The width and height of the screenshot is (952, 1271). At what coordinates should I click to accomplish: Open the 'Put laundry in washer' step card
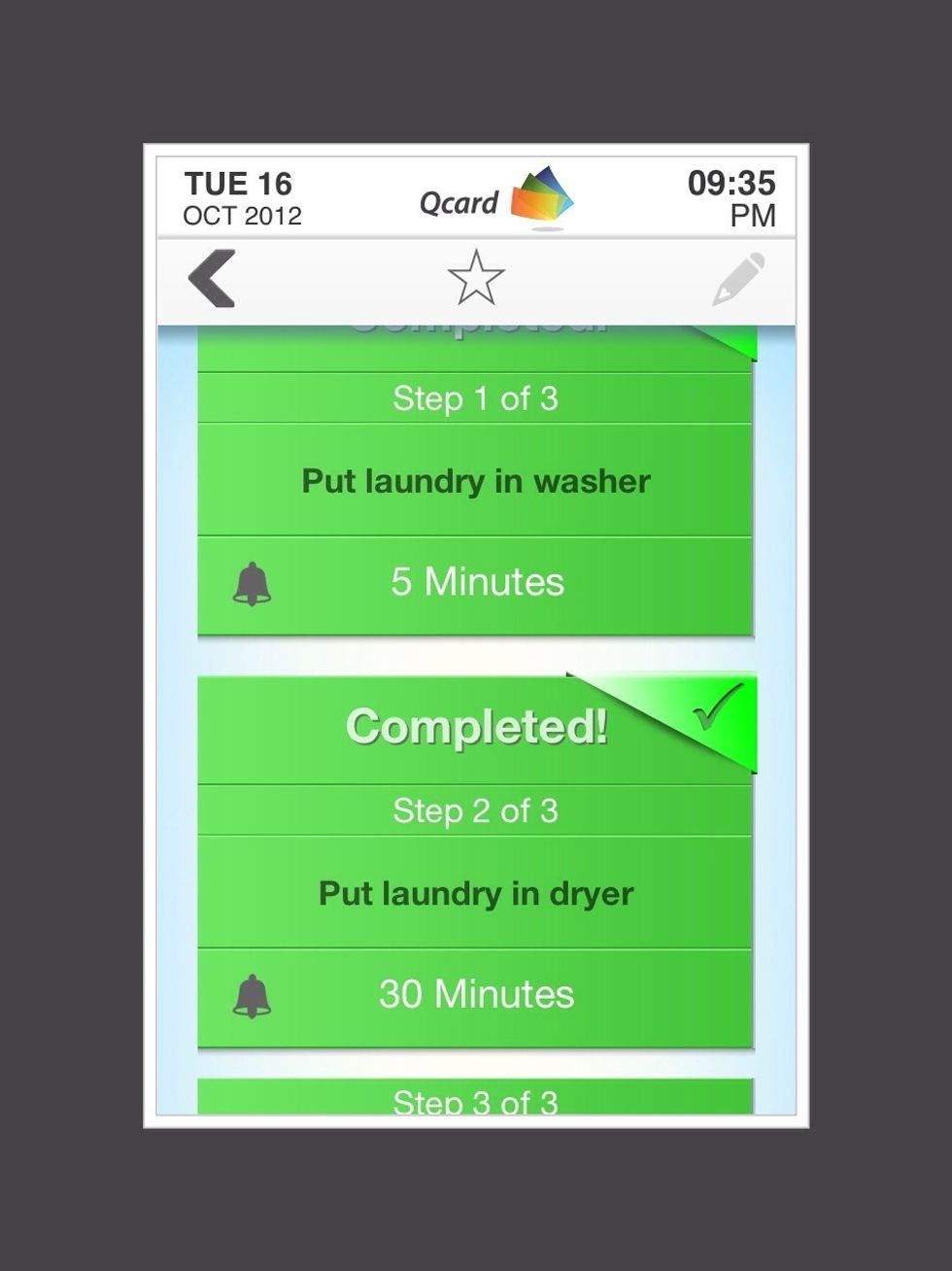pos(475,481)
